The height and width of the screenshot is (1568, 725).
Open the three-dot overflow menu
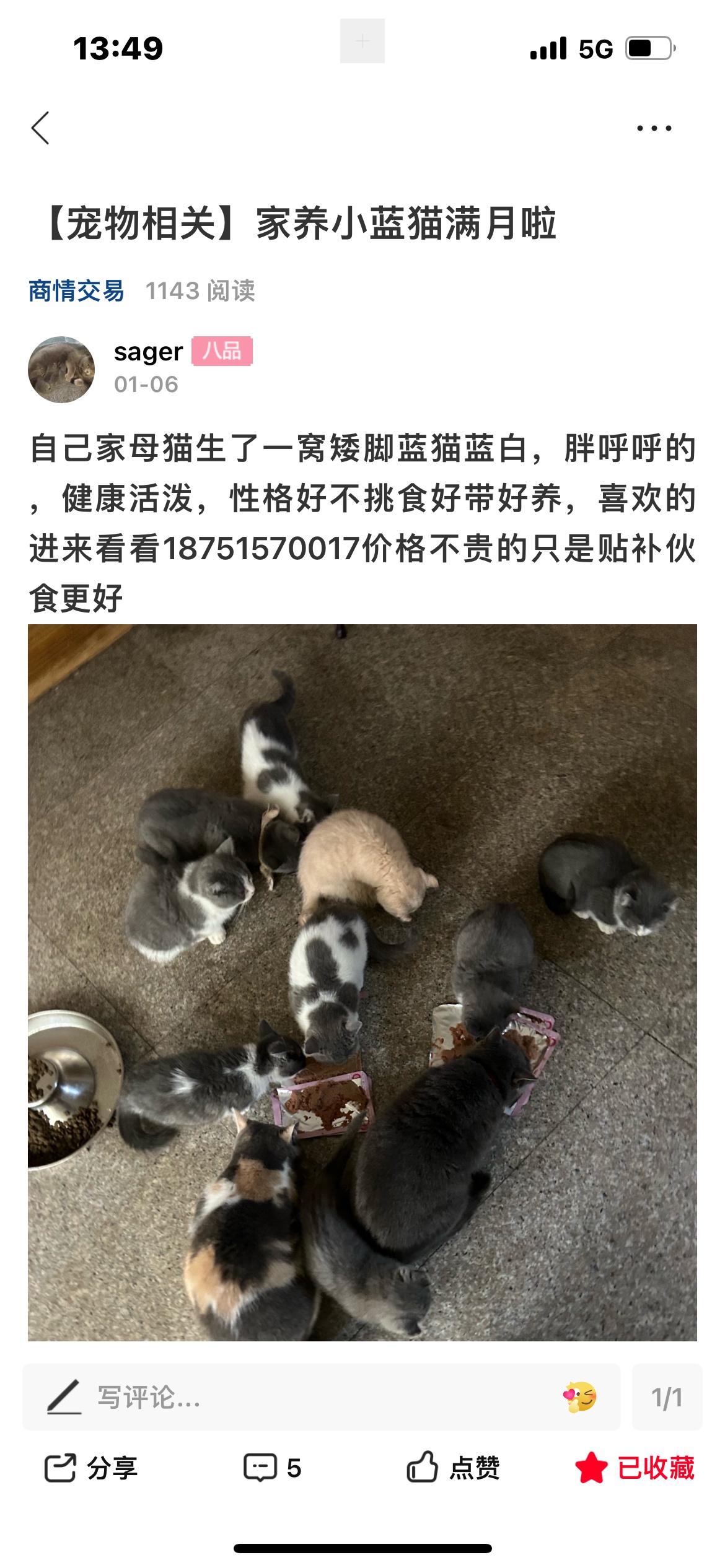point(654,128)
